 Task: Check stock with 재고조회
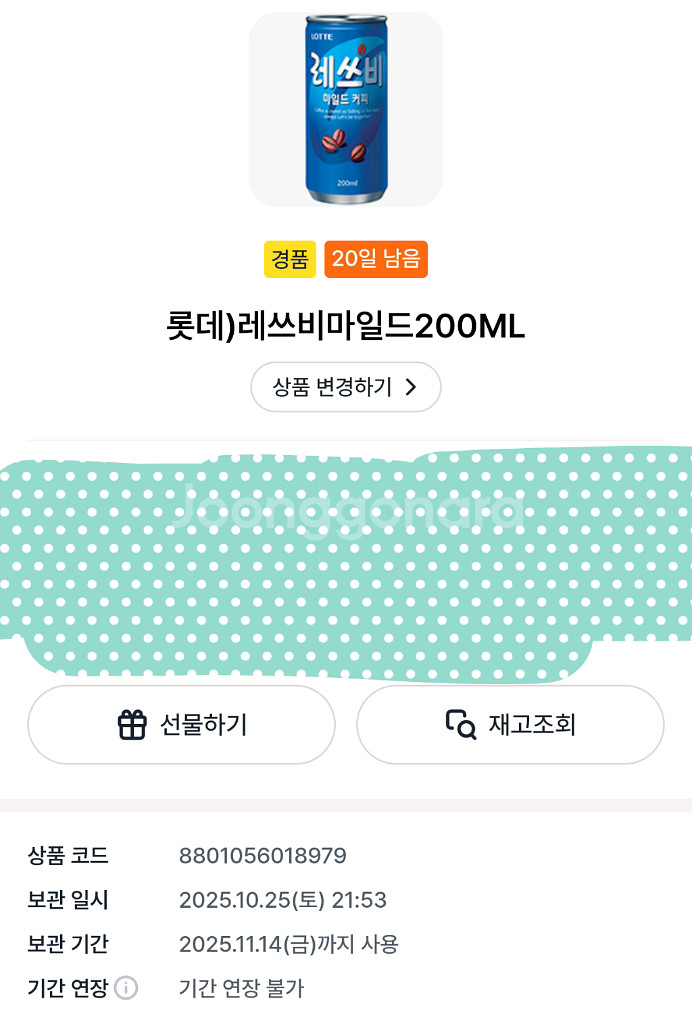pos(510,725)
